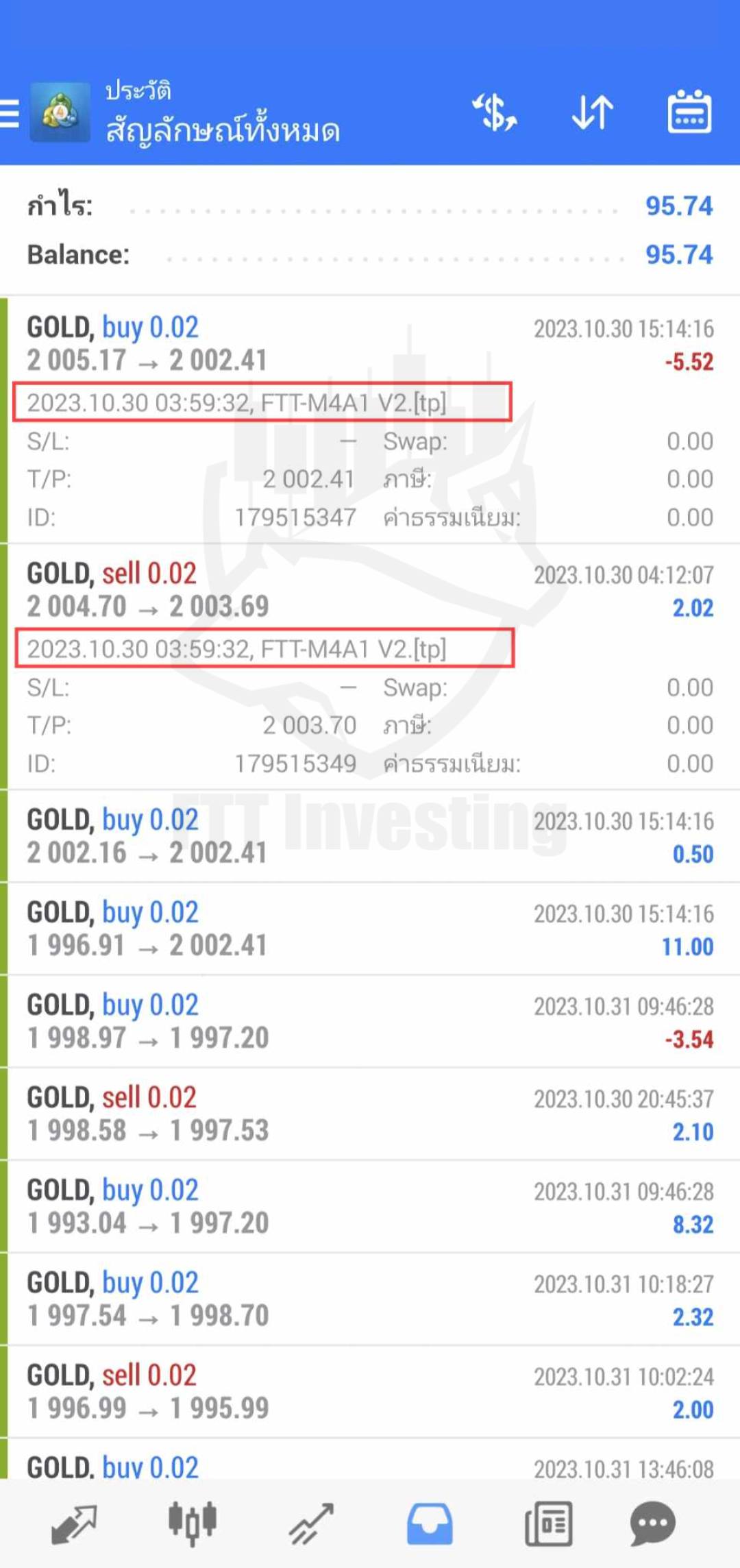Switch to the News tab
This screenshot has width=740, height=1568.
[548, 1524]
